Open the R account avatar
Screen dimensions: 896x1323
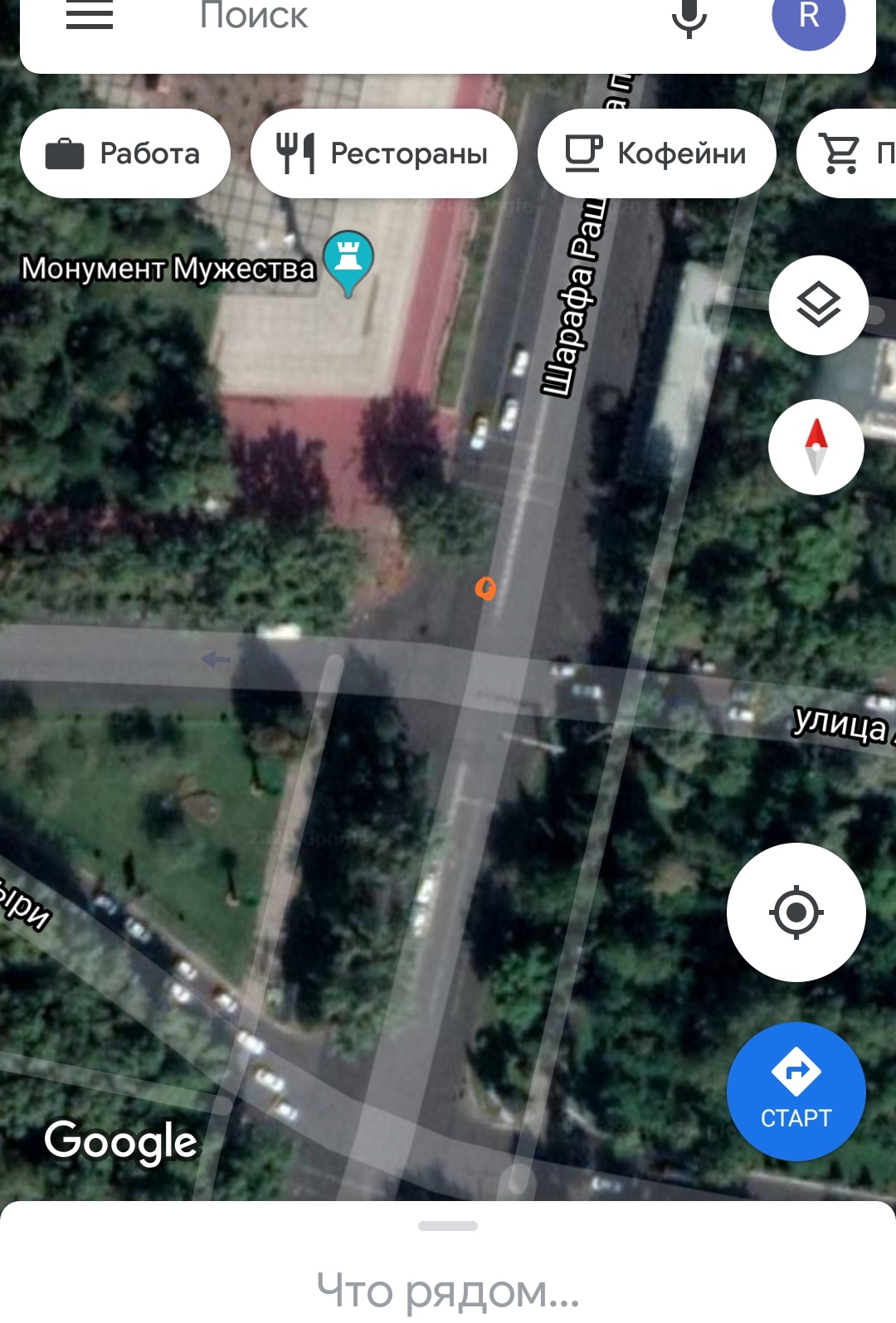coord(808,18)
